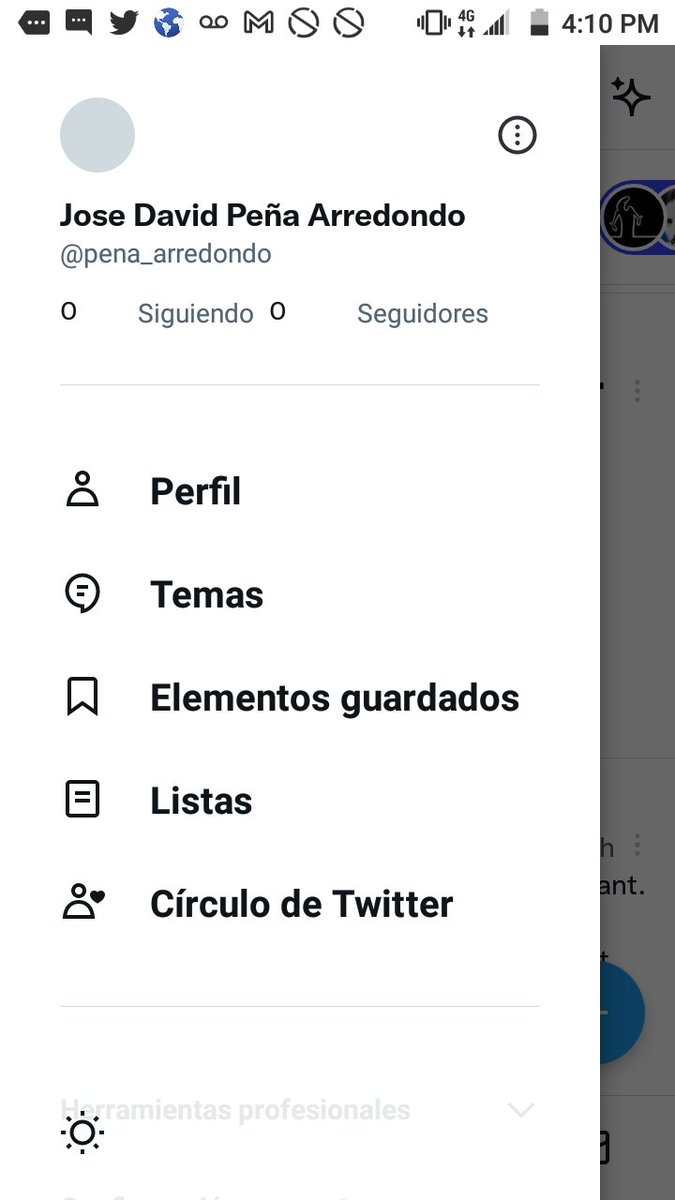Tap the sparkle timeline icon
Screen dimensions: 675x1200
(631, 96)
